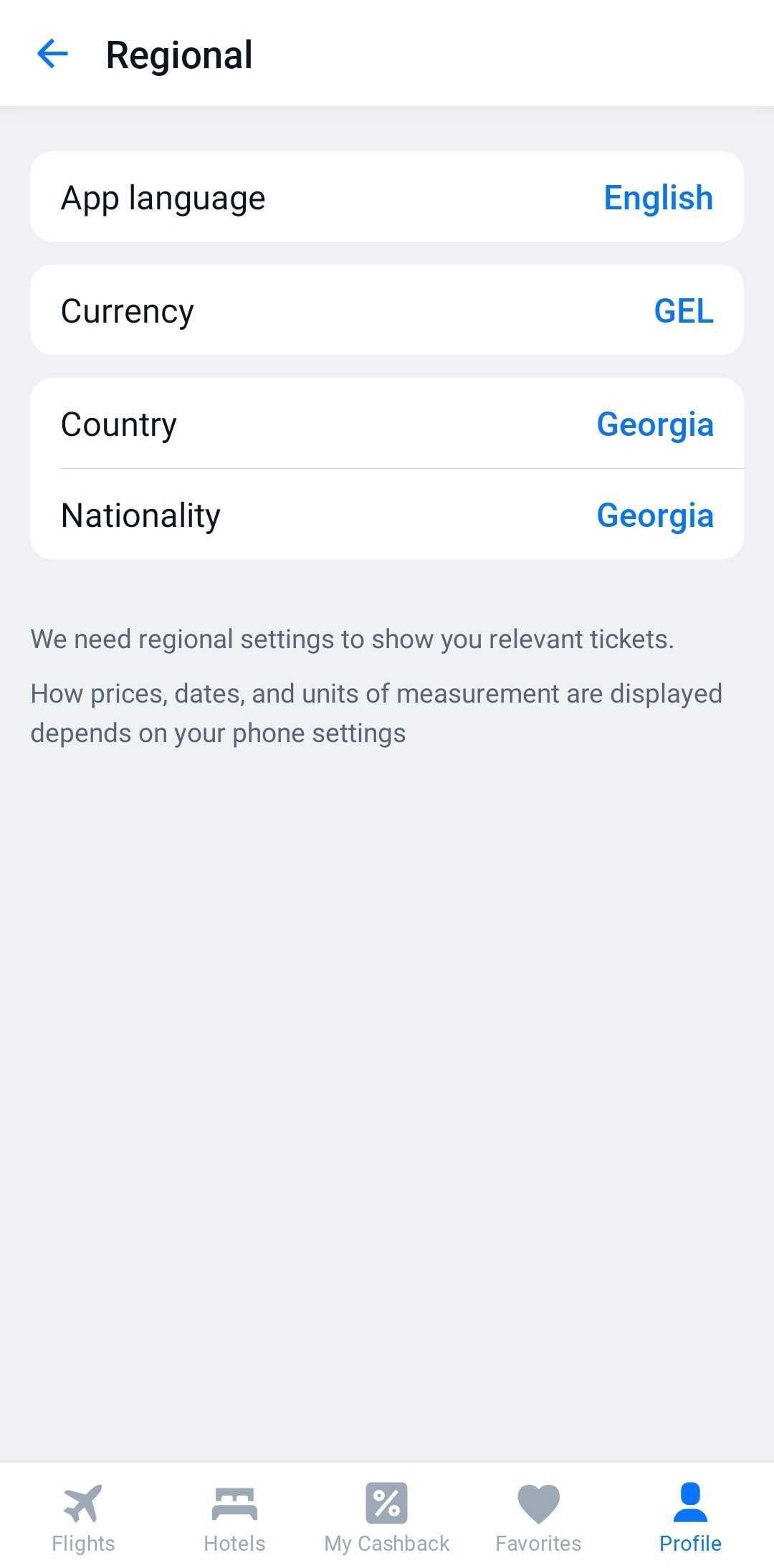Viewport: 774px width, 1568px height.
Task: View the Favorites tab
Action: pyautogui.click(x=538, y=1517)
